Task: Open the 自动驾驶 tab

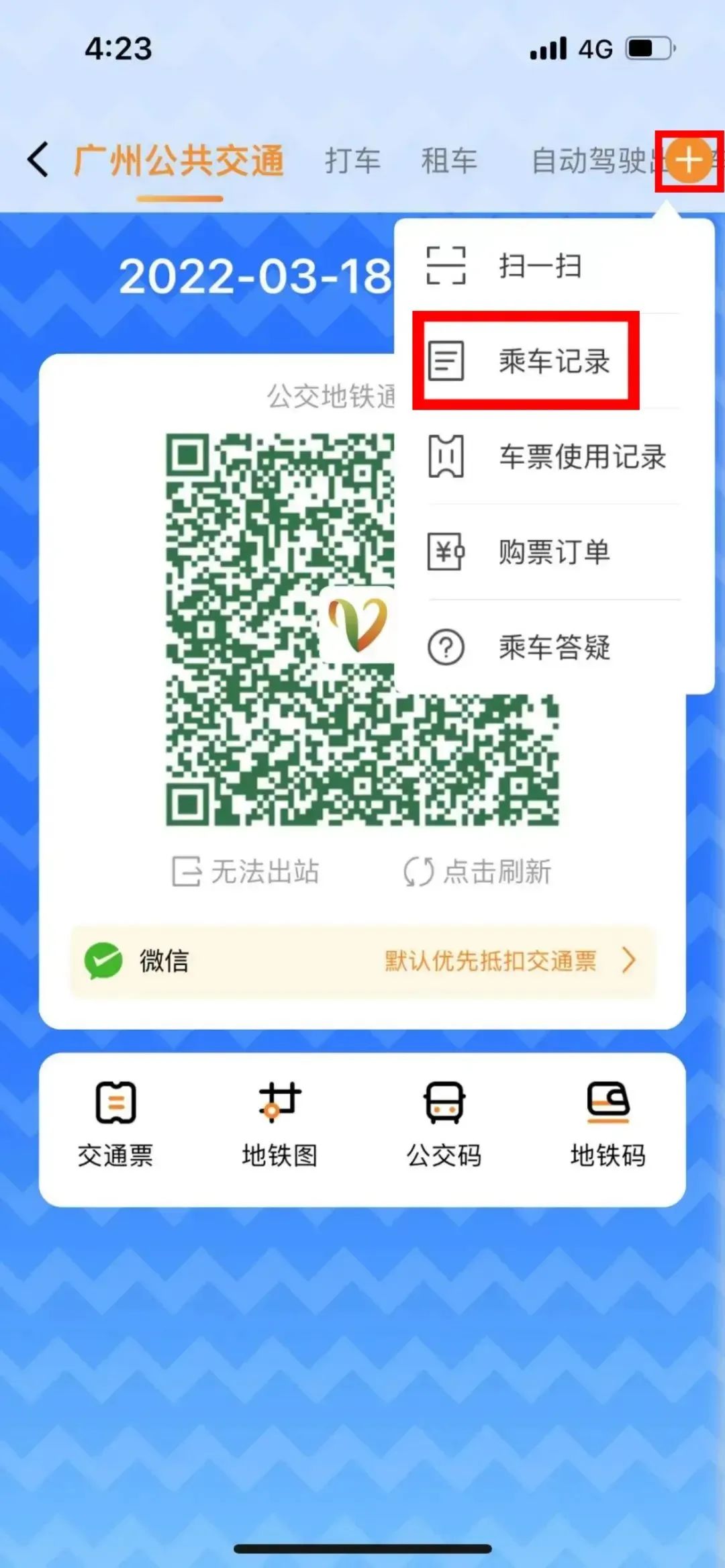Action: pos(591,161)
